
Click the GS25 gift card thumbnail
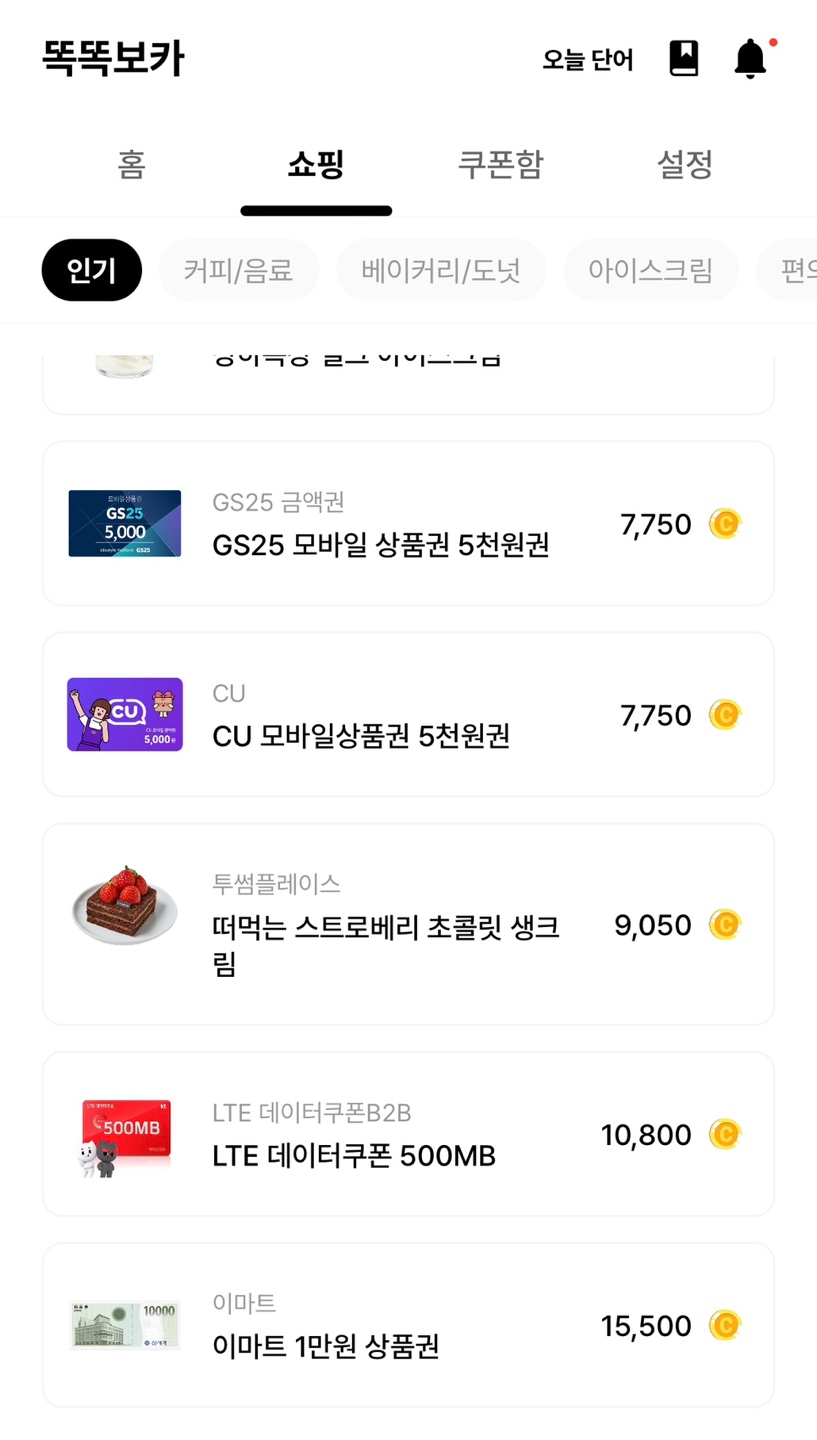point(124,523)
